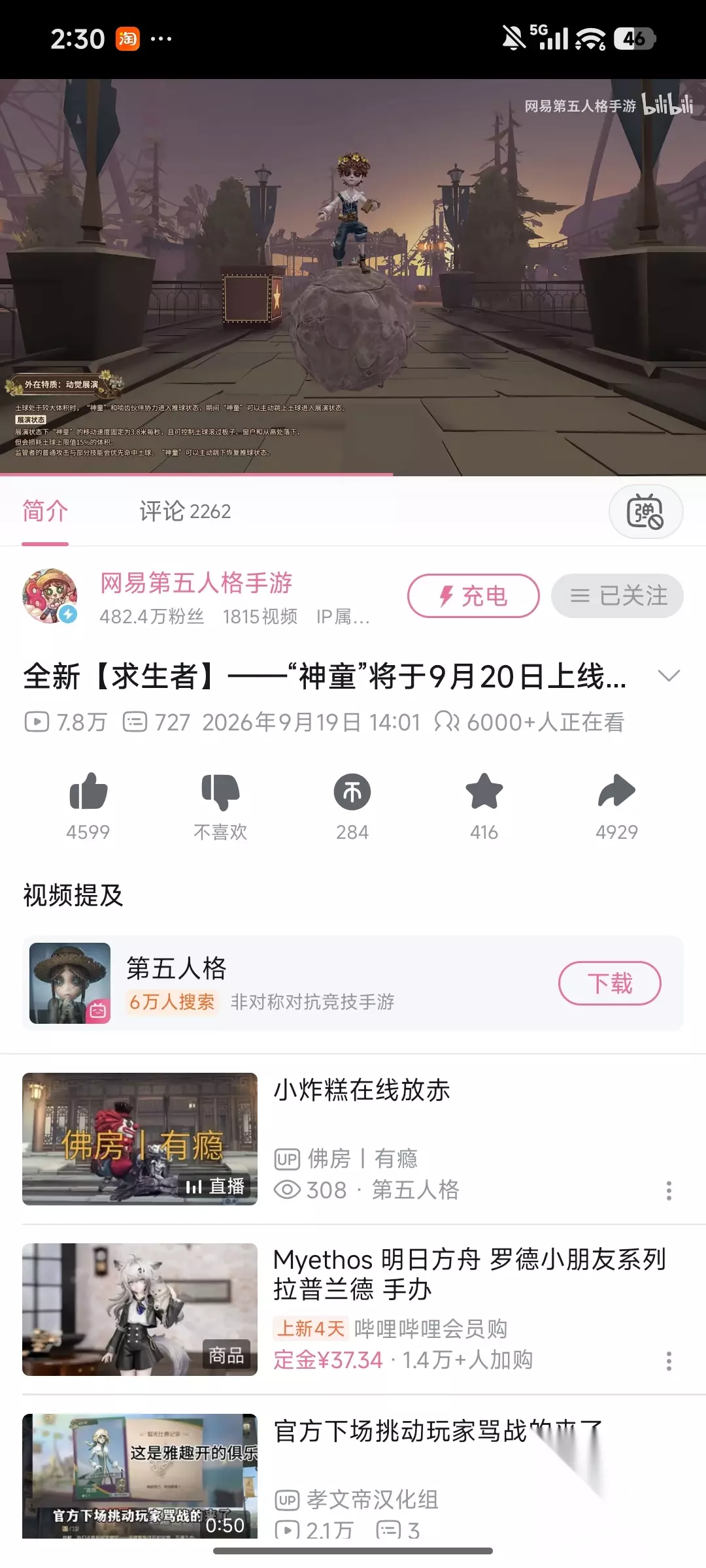Tap the video player area
The height and width of the screenshot is (1568, 706).
point(353,277)
